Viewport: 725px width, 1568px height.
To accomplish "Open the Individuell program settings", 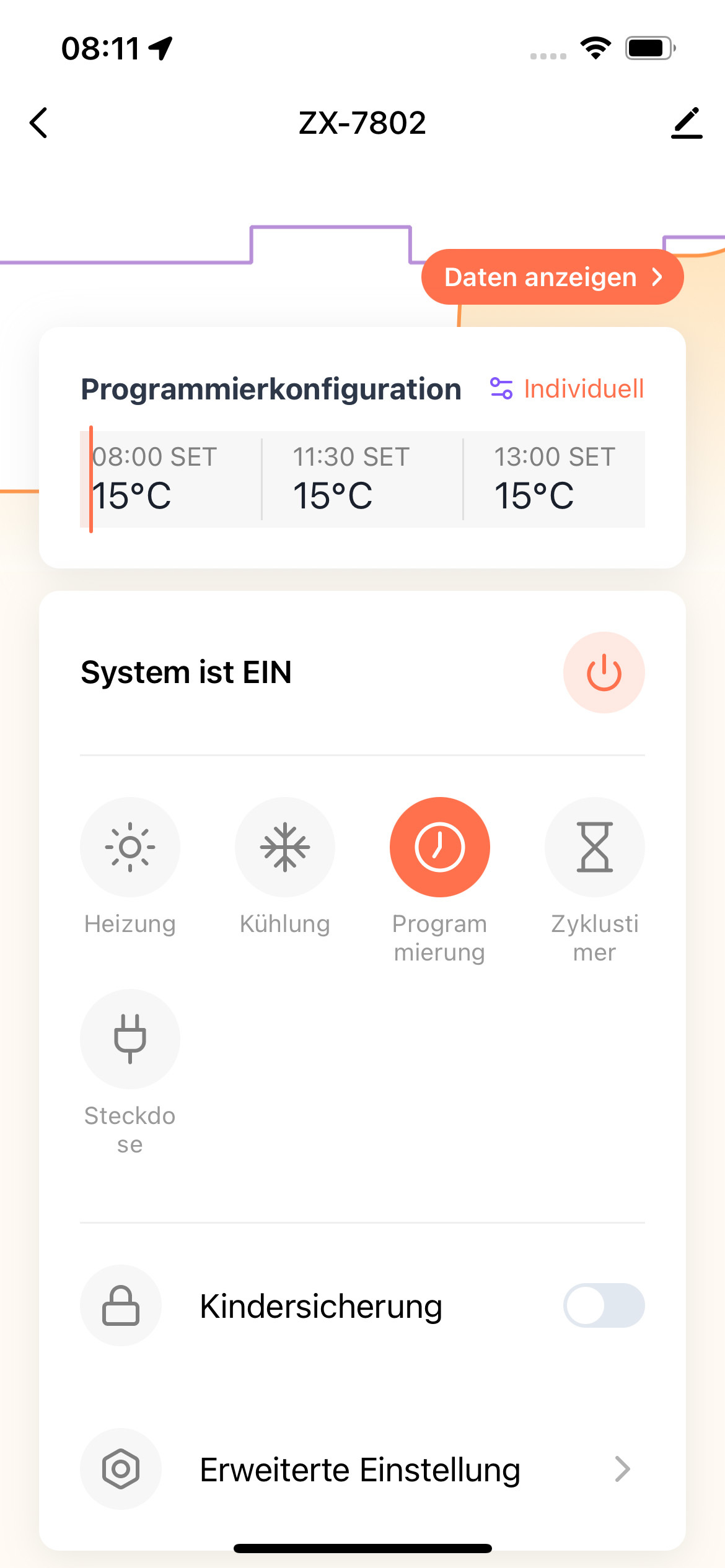I will click(x=567, y=389).
